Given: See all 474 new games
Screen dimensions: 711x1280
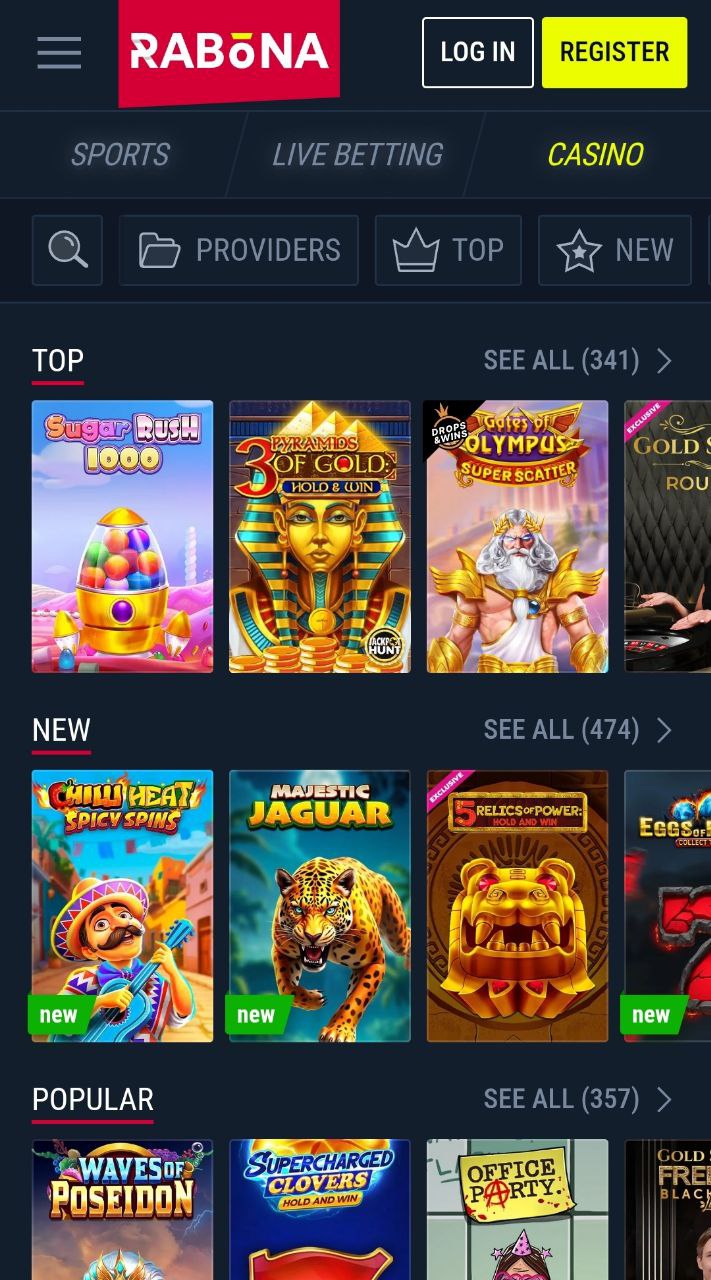Looking at the screenshot, I should [x=578, y=730].
